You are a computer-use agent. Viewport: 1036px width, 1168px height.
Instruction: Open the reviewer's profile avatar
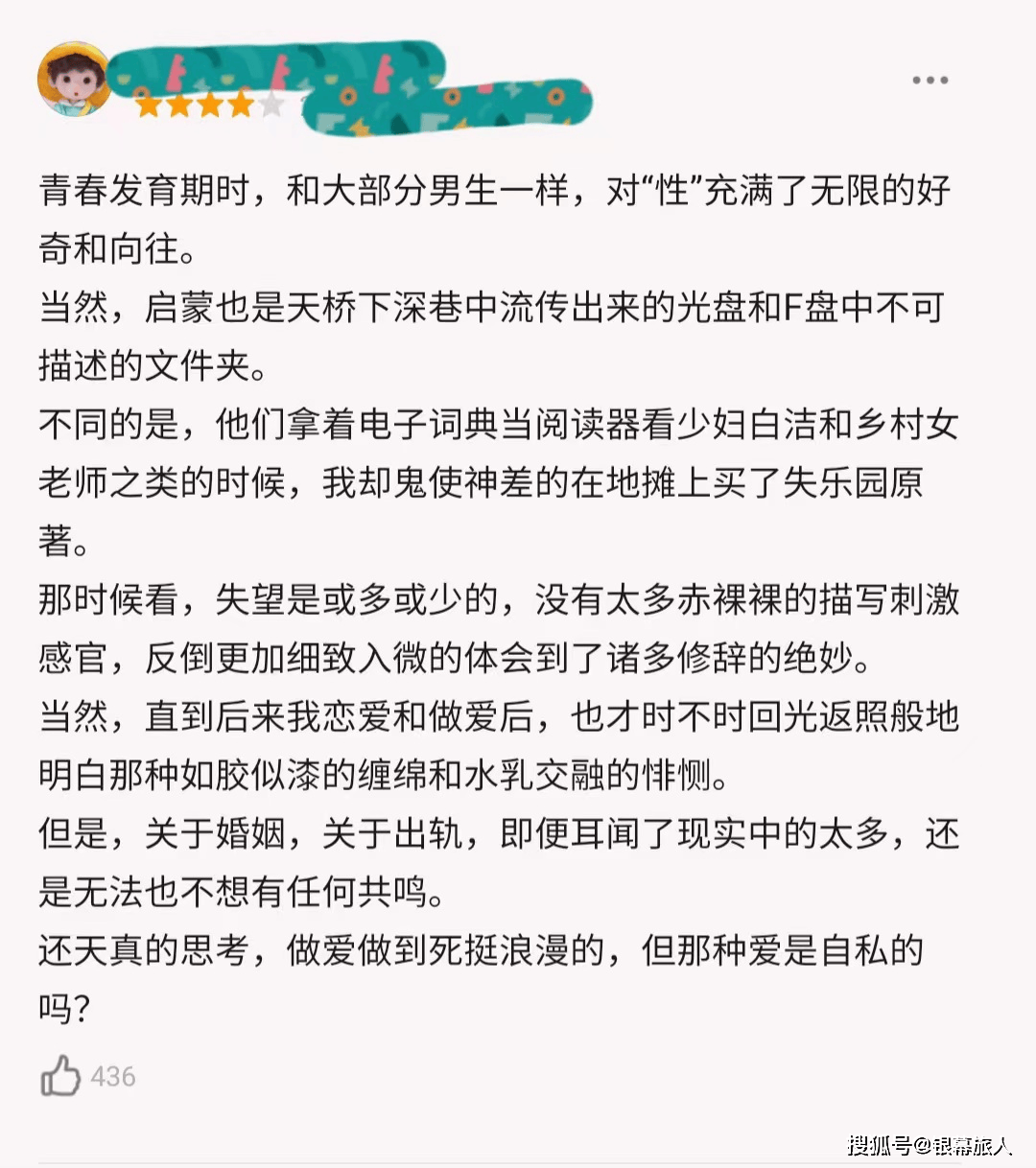tap(74, 80)
